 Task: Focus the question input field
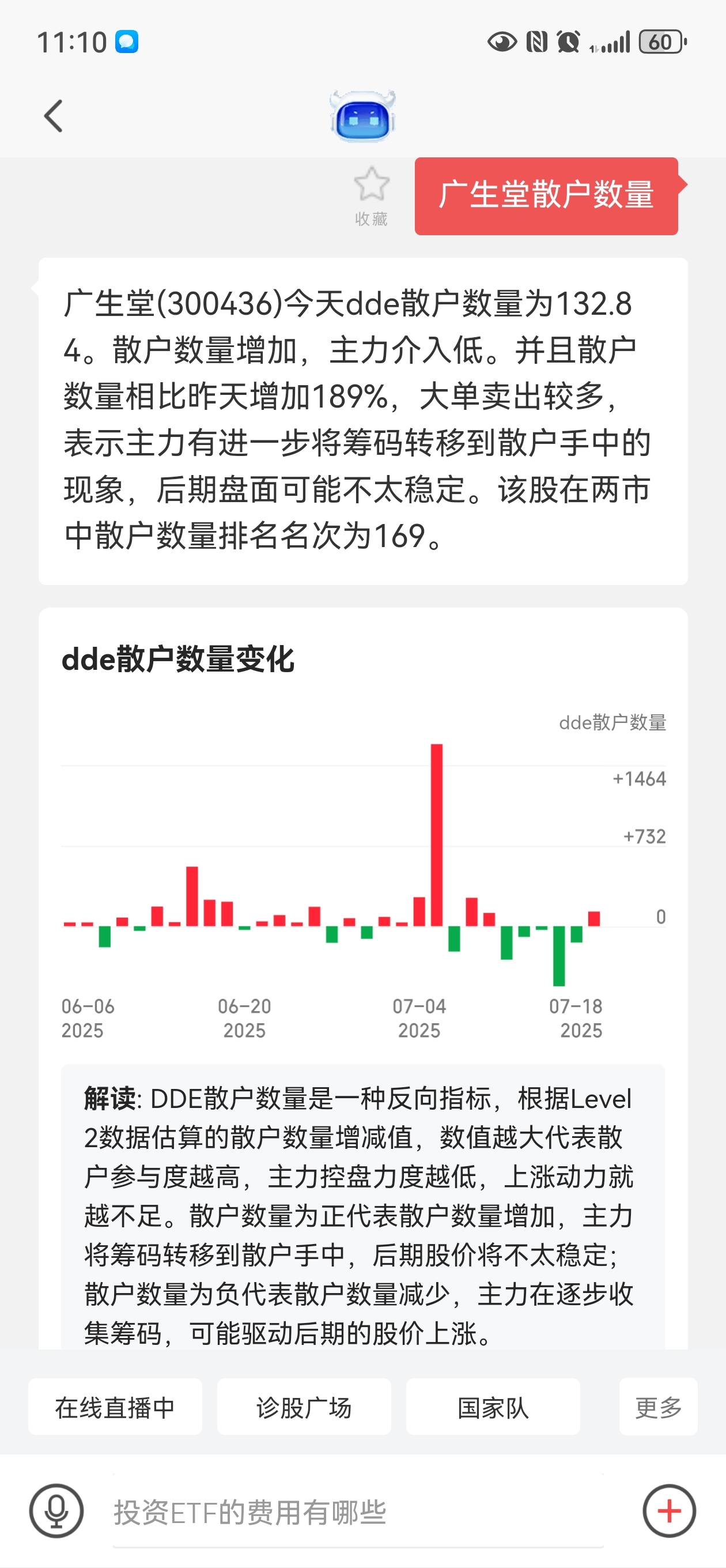(x=358, y=1512)
